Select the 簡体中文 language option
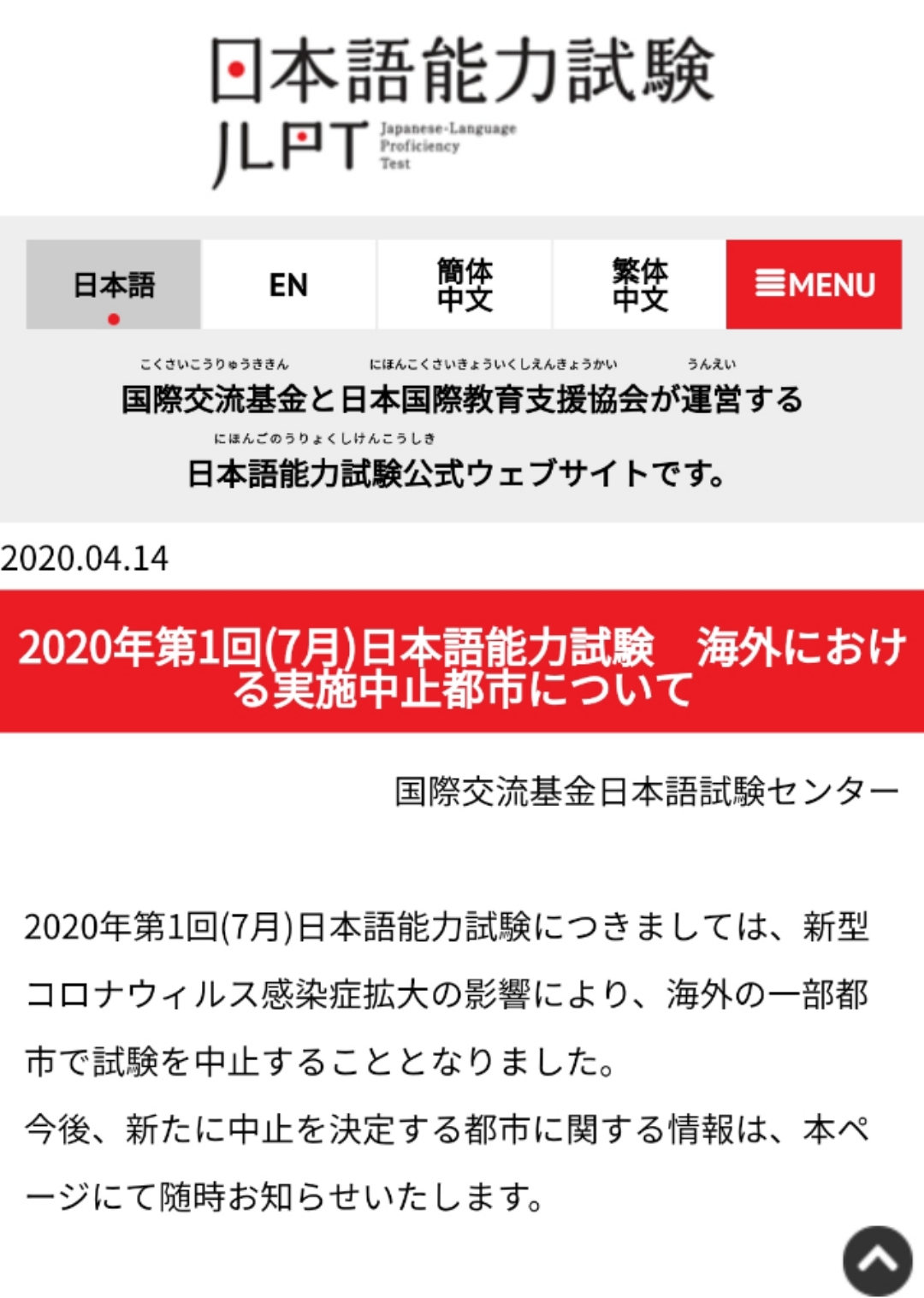 click(x=464, y=285)
